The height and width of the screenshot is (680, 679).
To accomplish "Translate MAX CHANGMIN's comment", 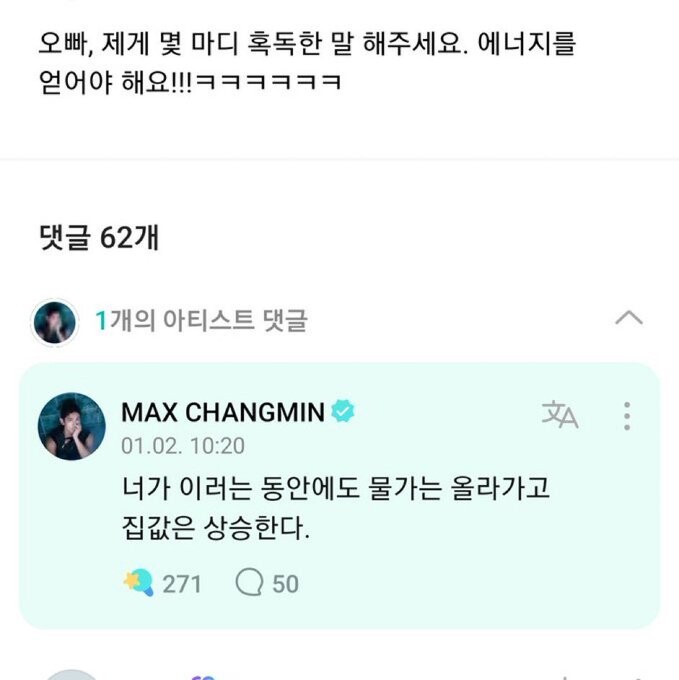I will [560, 415].
